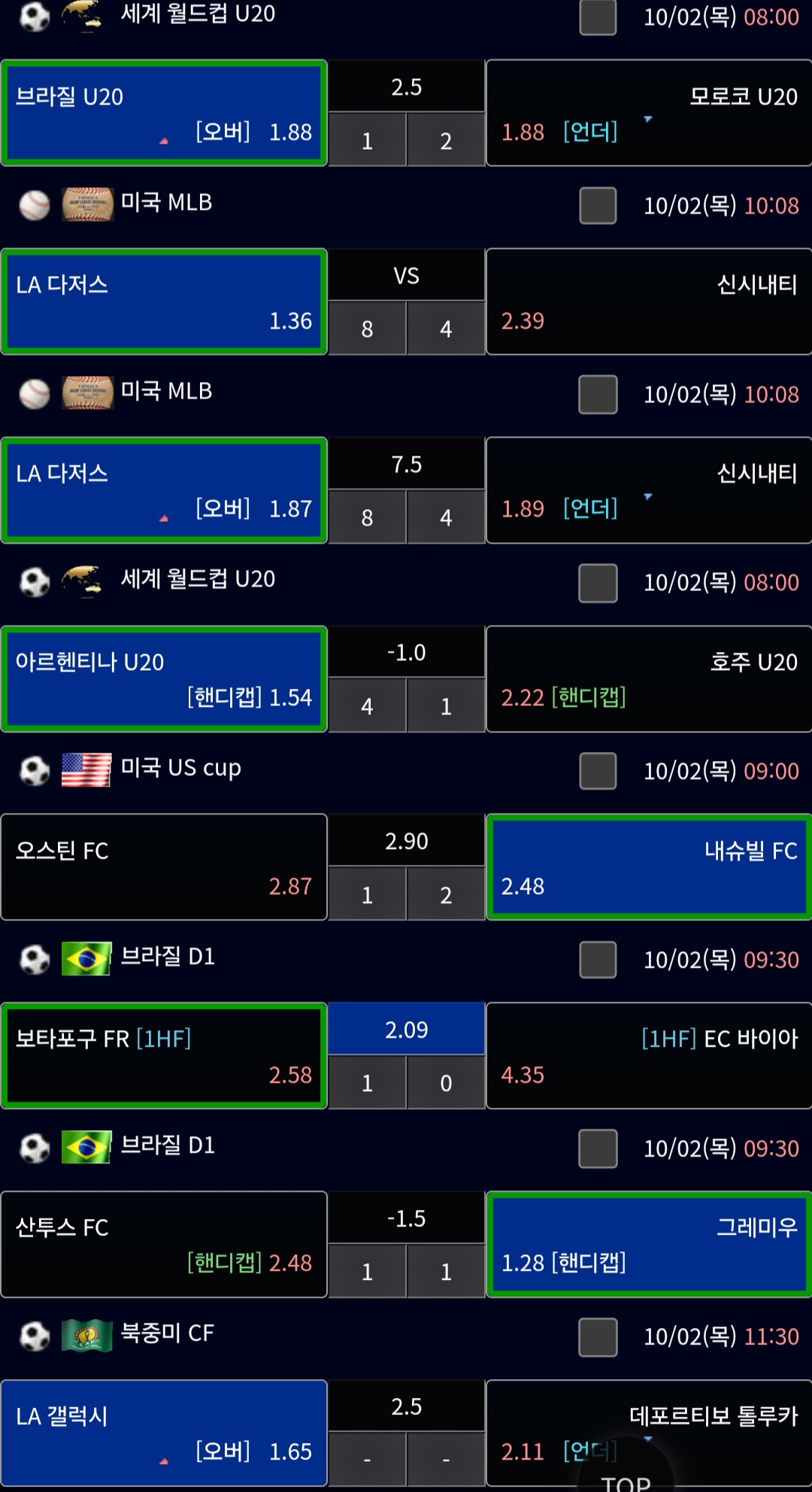
Task: Click the baseball icon beside 미국 MLB
Action: pos(32,203)
